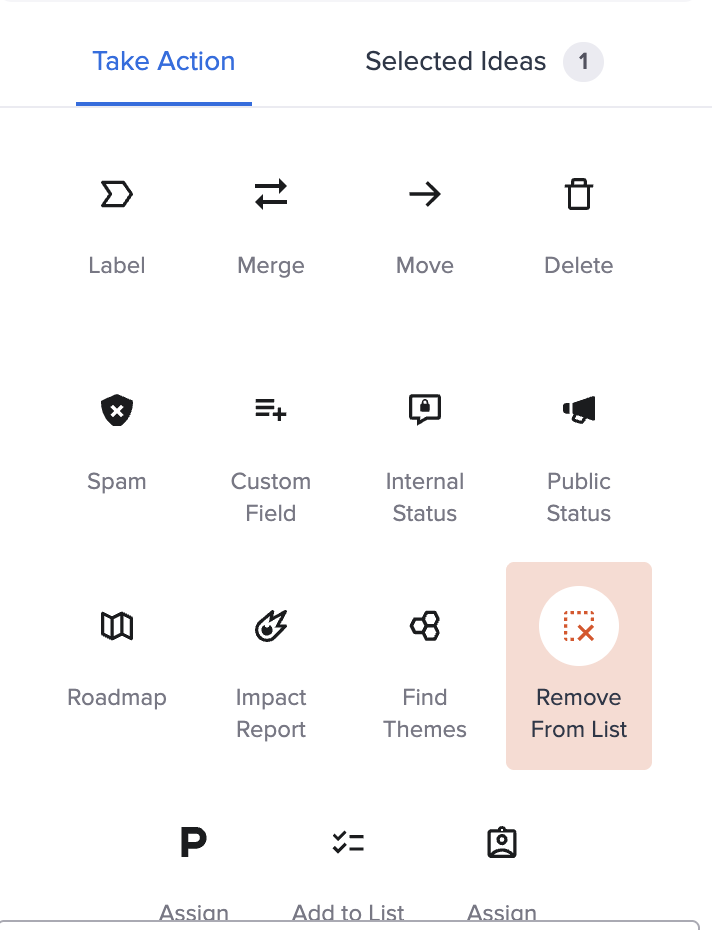
Task: Tap the Roadmap action
Action: pyautogui.click(x=117, y=655)
